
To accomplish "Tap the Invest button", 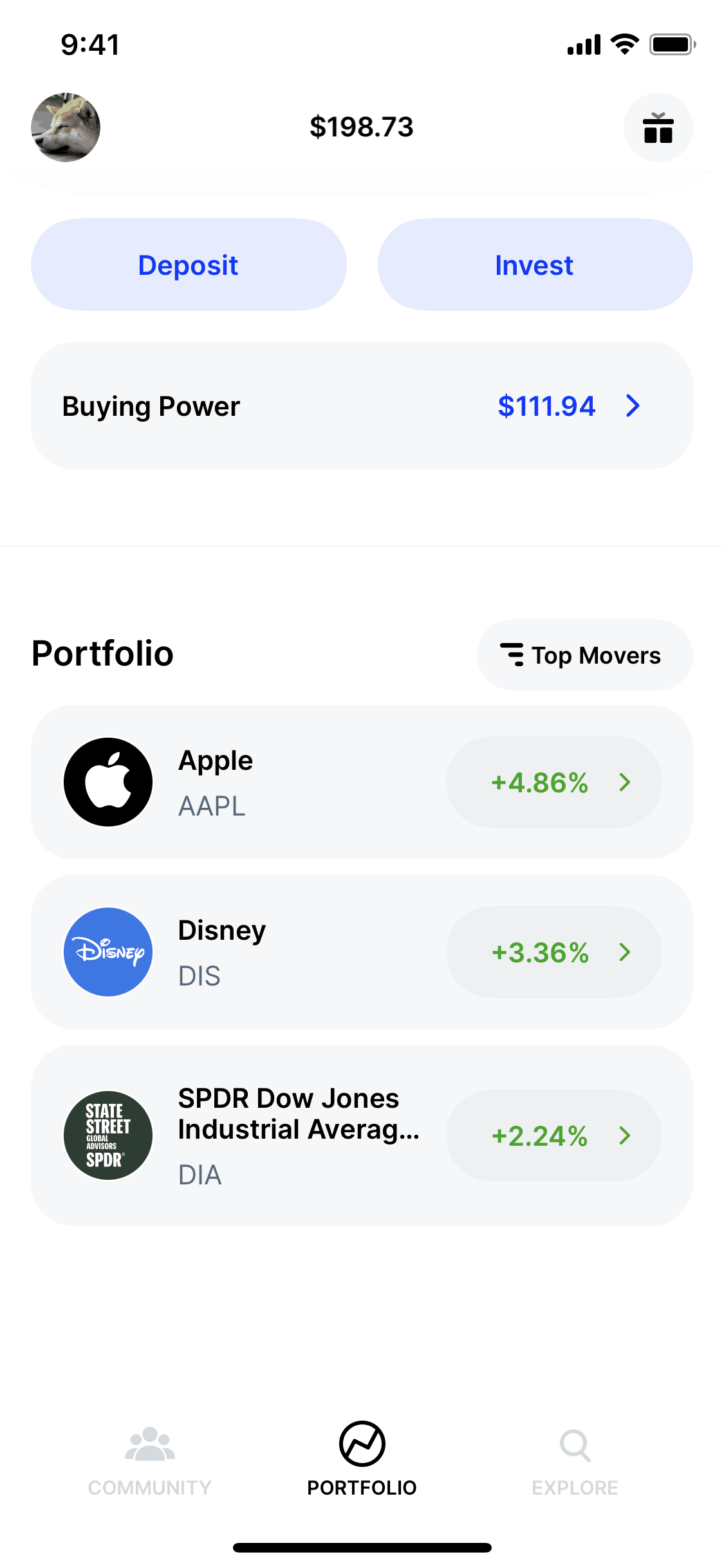I will tap(535, 265).
